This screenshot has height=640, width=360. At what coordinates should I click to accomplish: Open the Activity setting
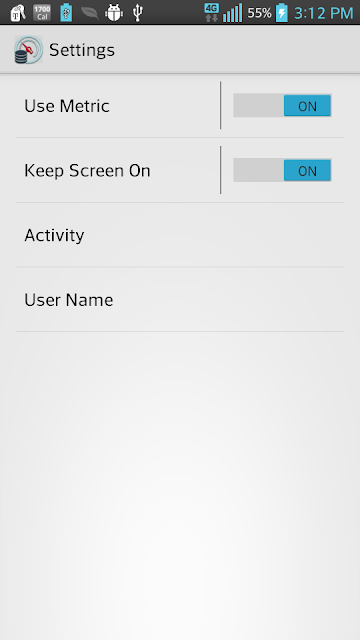(x=180, y=235)
